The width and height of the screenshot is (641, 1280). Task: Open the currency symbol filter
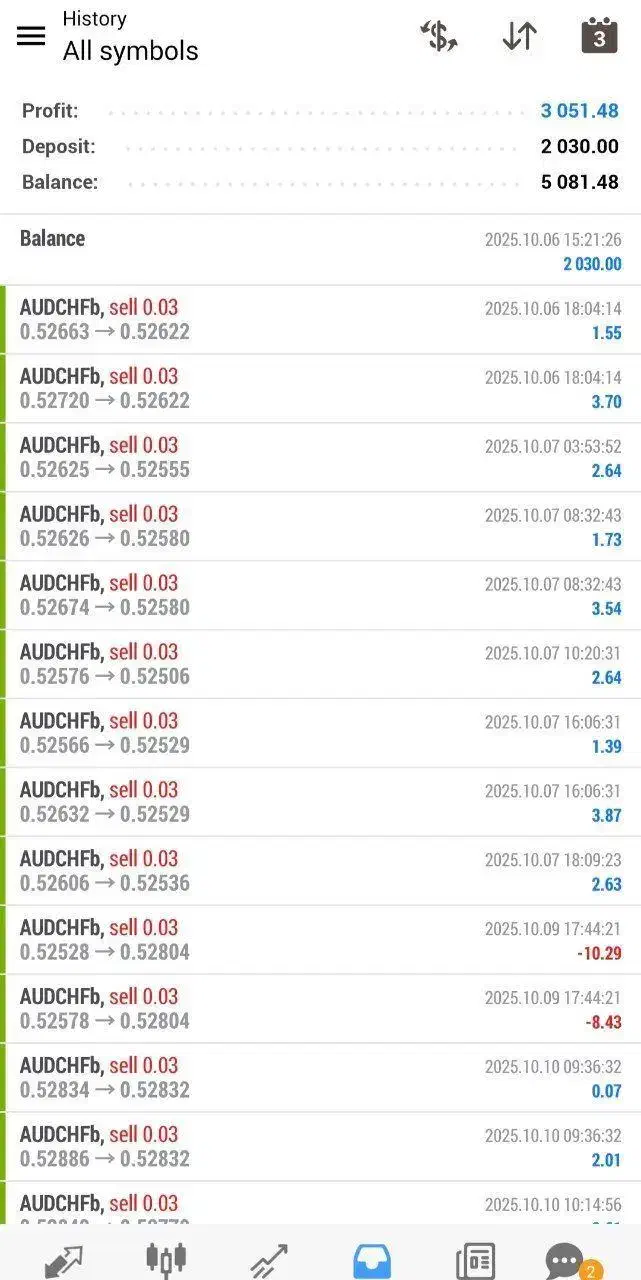438,36
